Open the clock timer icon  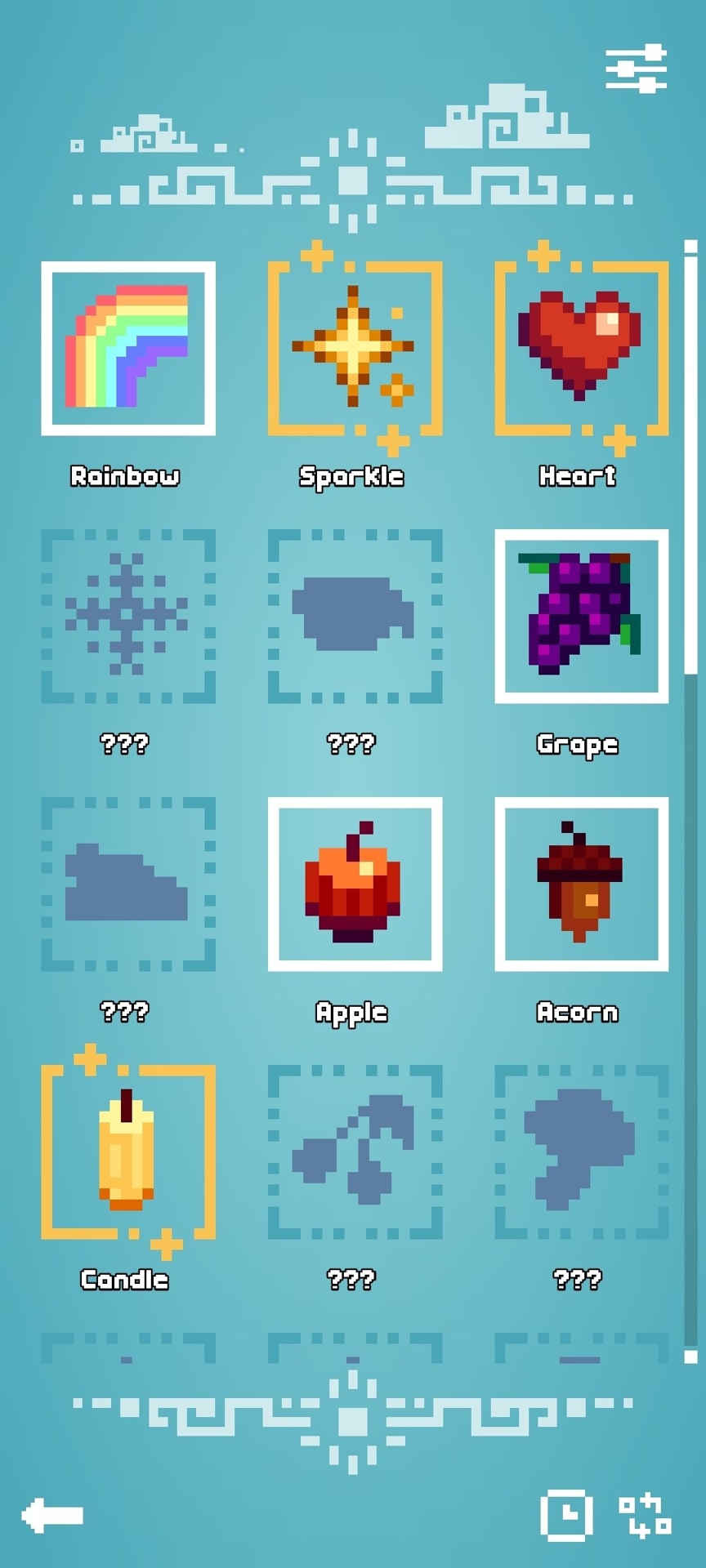(x=567, y=1516)
